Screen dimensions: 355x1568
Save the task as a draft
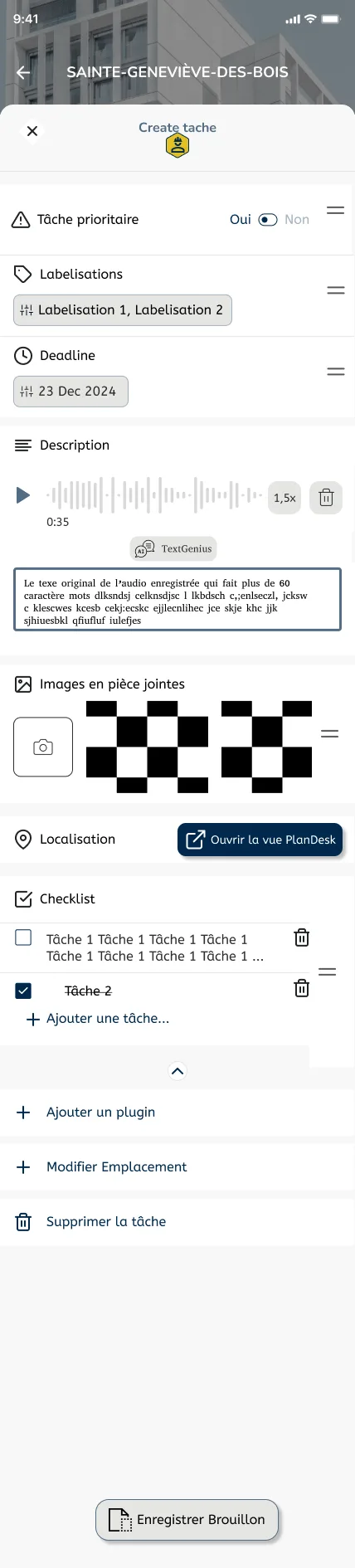click(187, 1520)
